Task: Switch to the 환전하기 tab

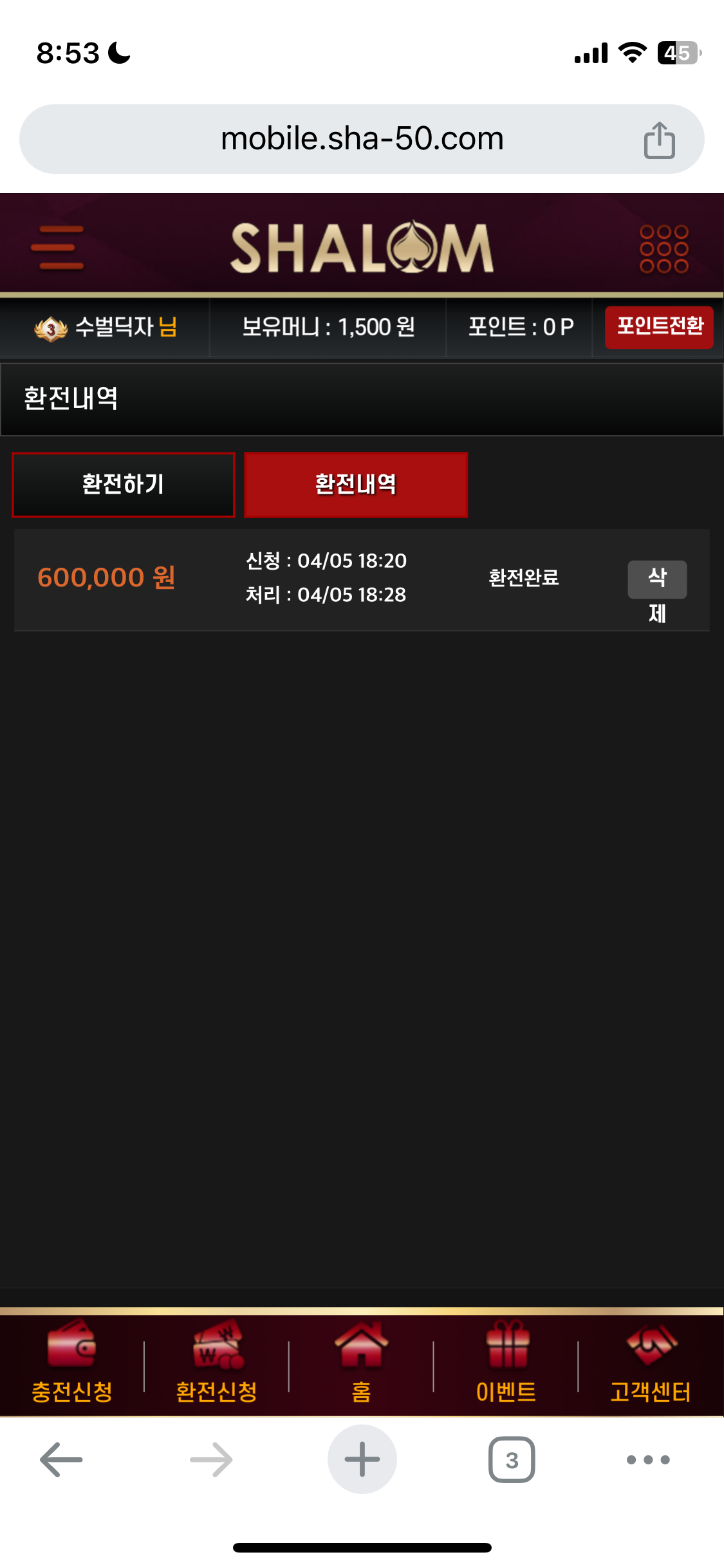Action: tap(123, 485)
